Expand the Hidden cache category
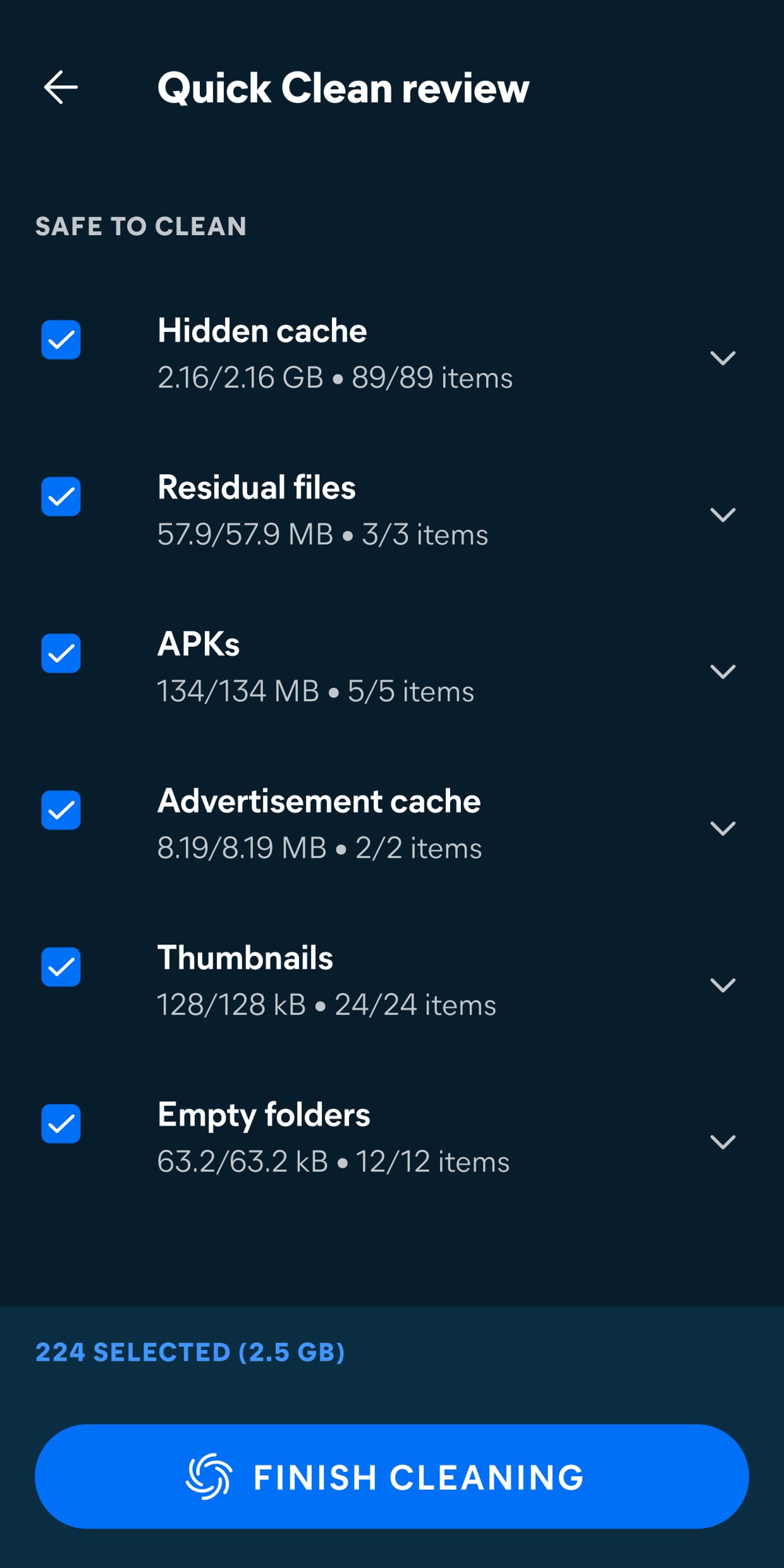 [724, 358]
